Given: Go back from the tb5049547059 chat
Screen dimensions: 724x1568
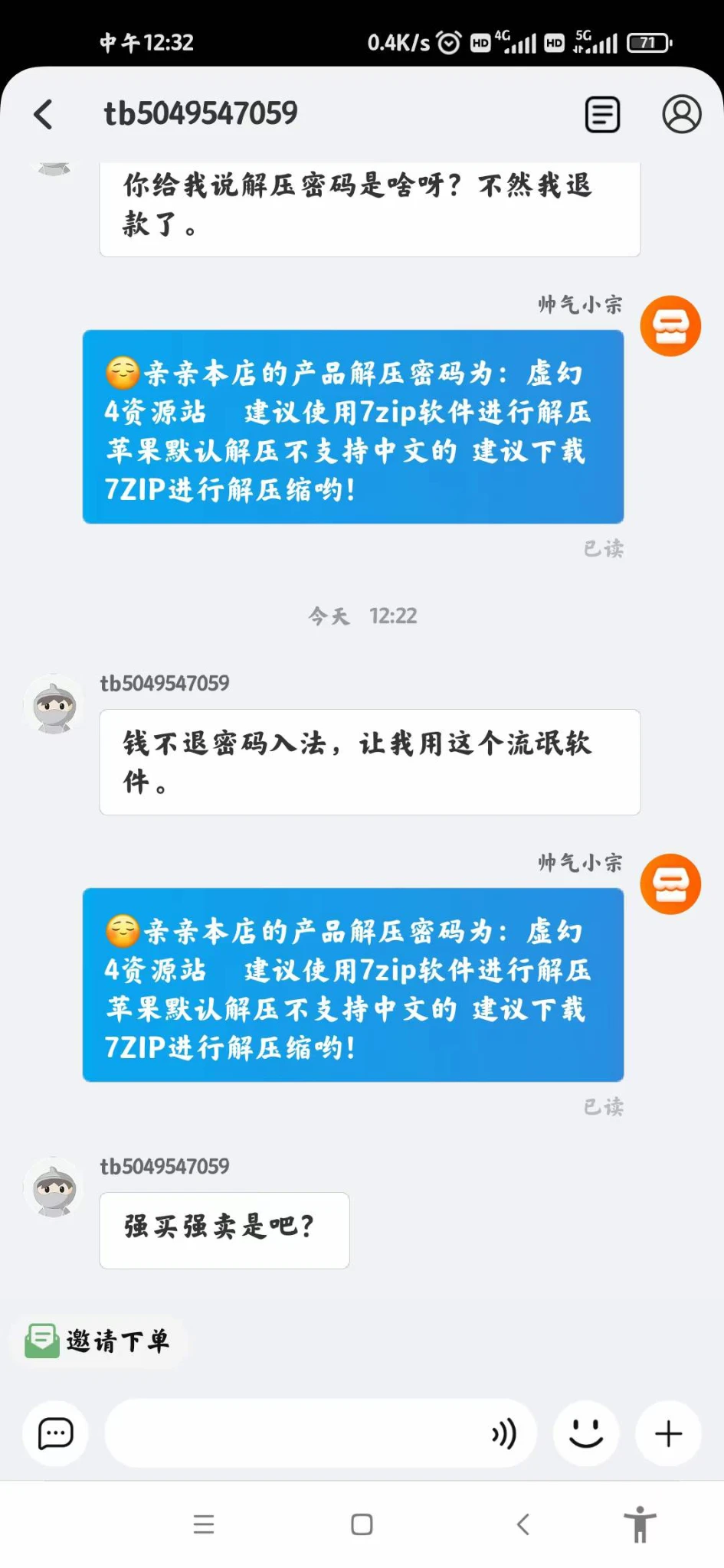Looking at the screenshot, I should [44, 115].
